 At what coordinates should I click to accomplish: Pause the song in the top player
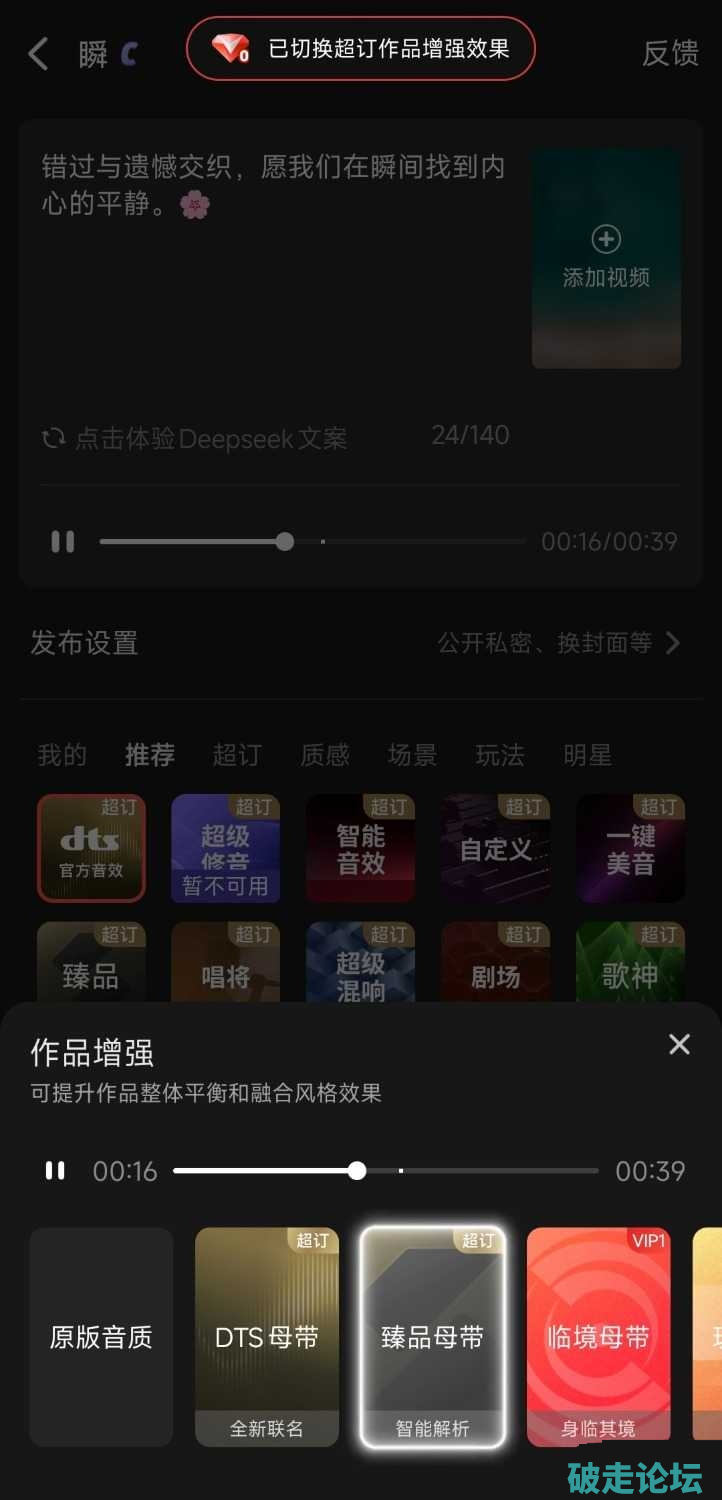[x=63, y=542]
